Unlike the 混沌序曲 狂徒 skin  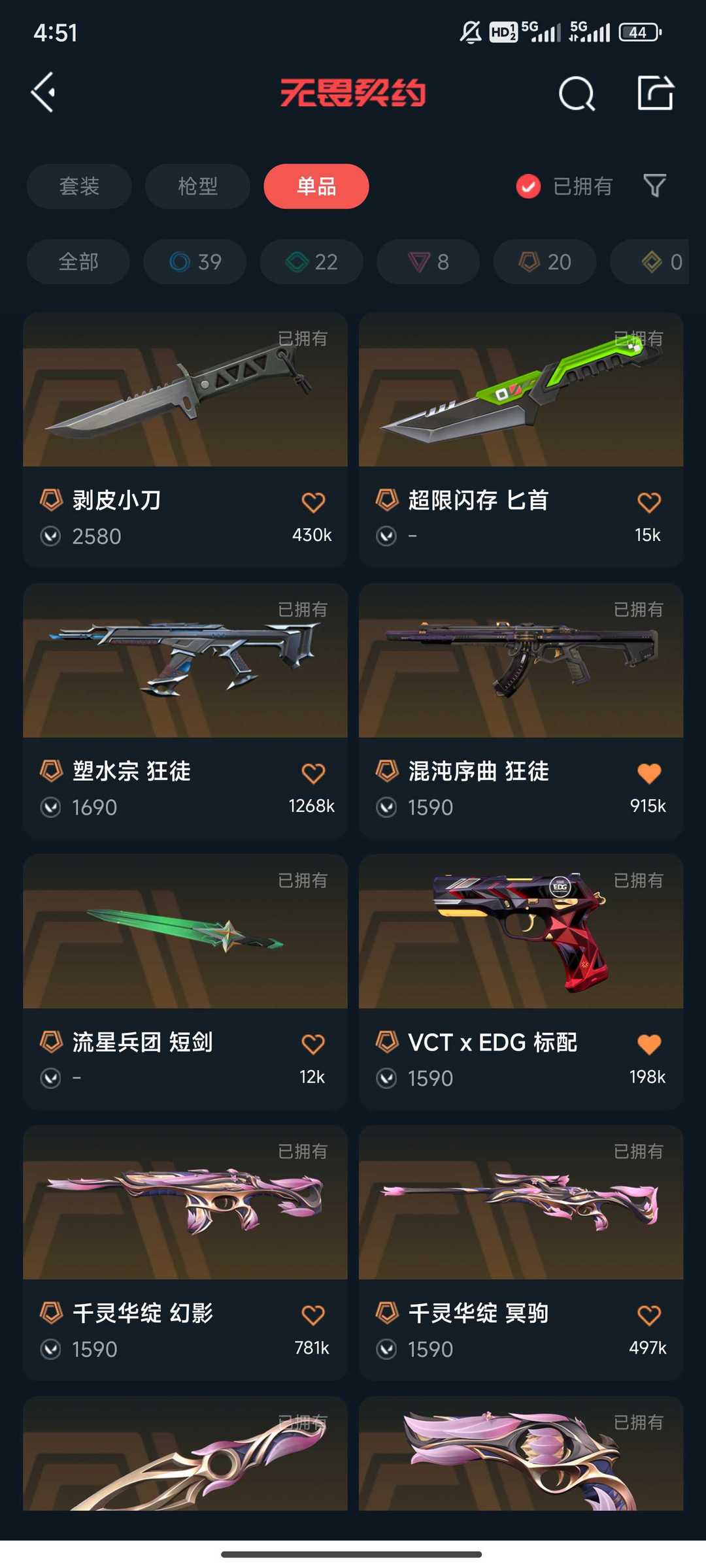point(648,773)
